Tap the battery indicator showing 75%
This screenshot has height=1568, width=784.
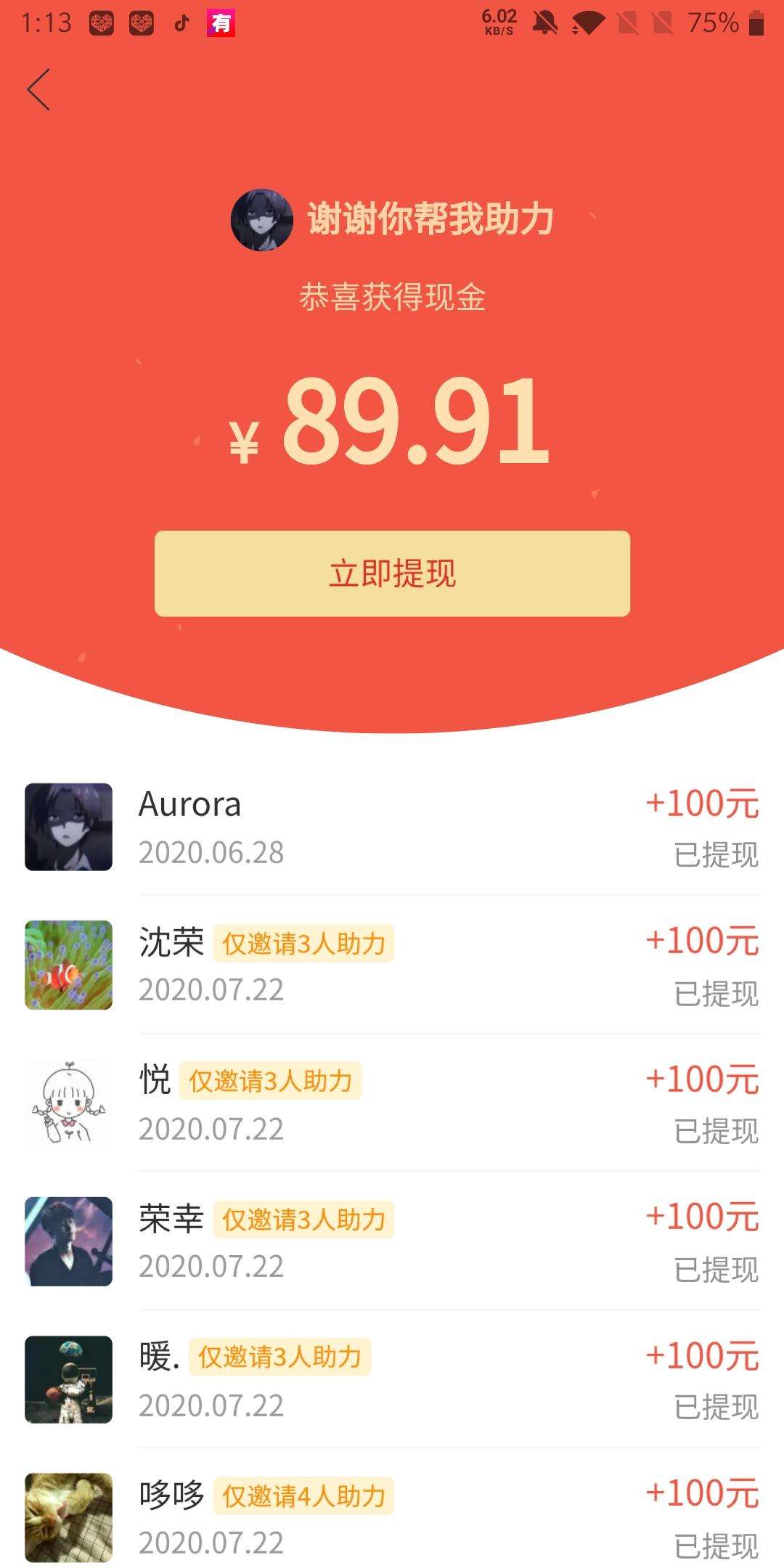[716, 23]
